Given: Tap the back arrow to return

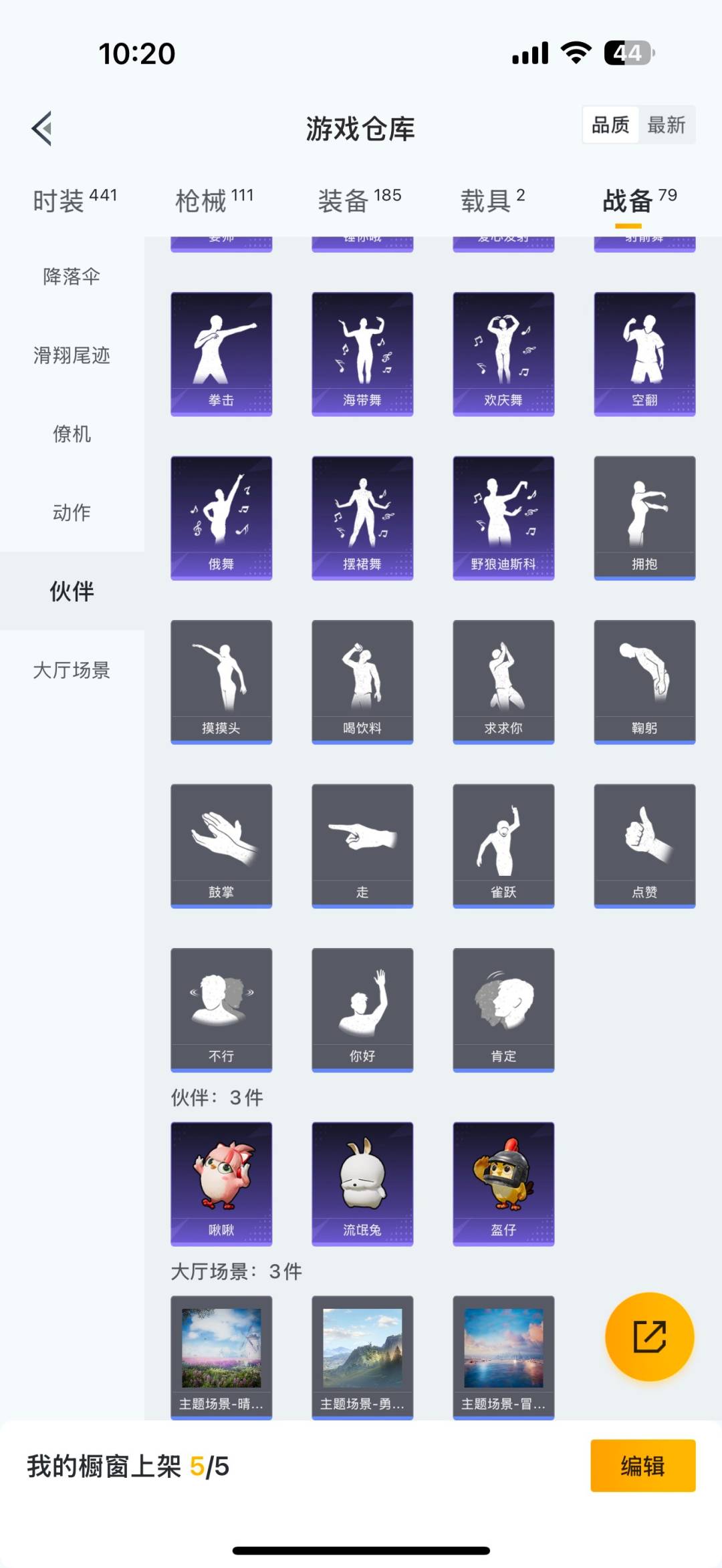Looking at the screenshot, I should [41, 129].
